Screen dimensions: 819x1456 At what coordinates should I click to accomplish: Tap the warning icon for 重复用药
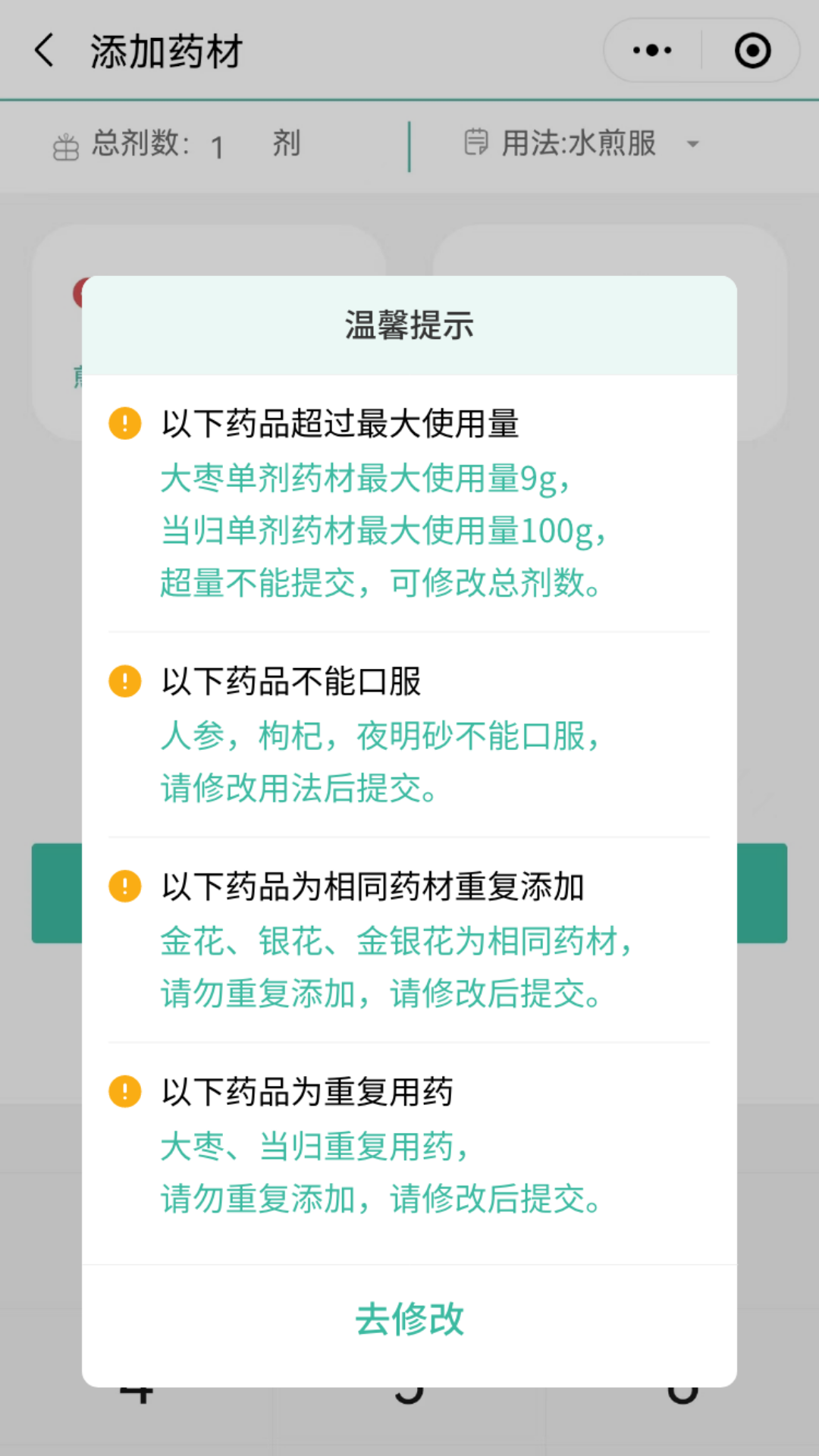124,1092
